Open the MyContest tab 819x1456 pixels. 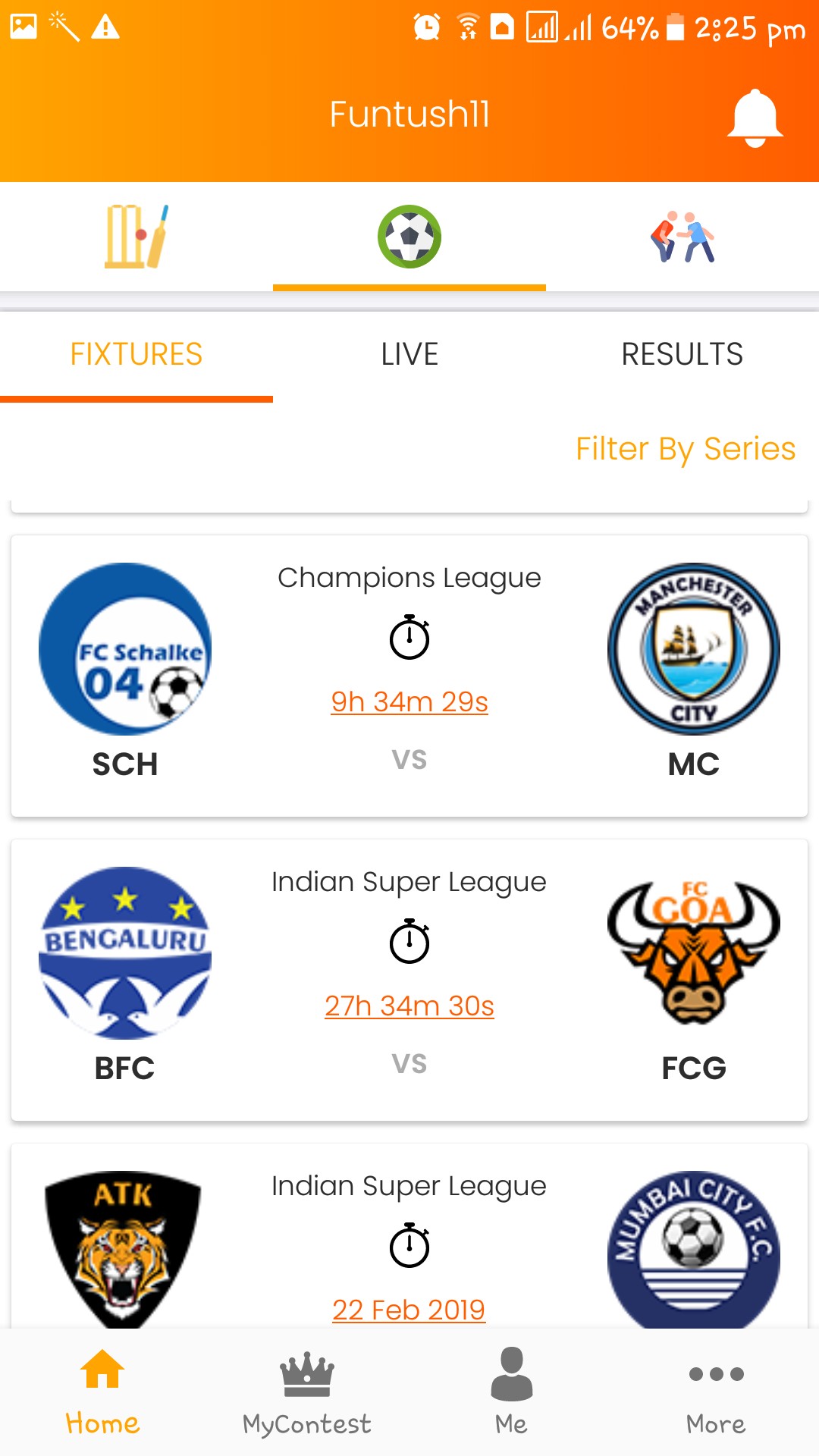click(307, 1392)
